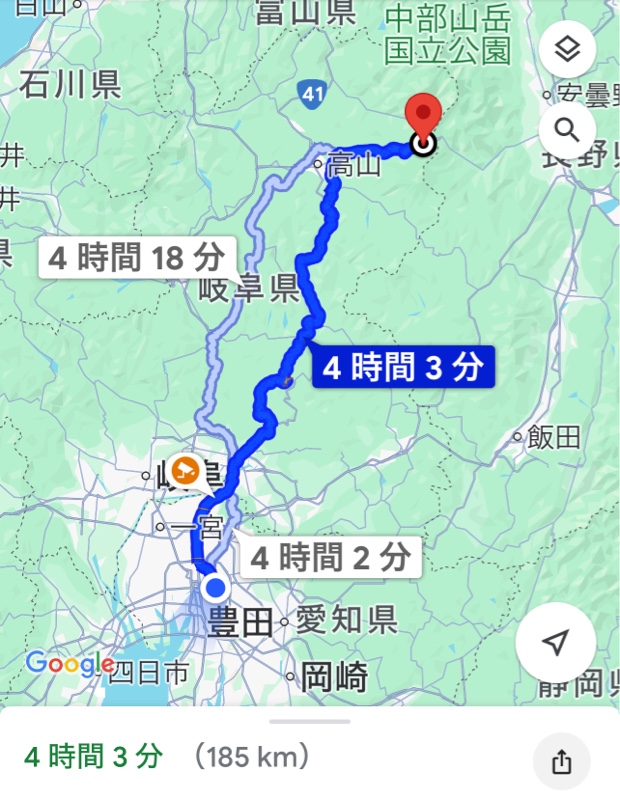Expand the route details bottom sheet
Screen dimensions: 620x800
coord(310,721)
